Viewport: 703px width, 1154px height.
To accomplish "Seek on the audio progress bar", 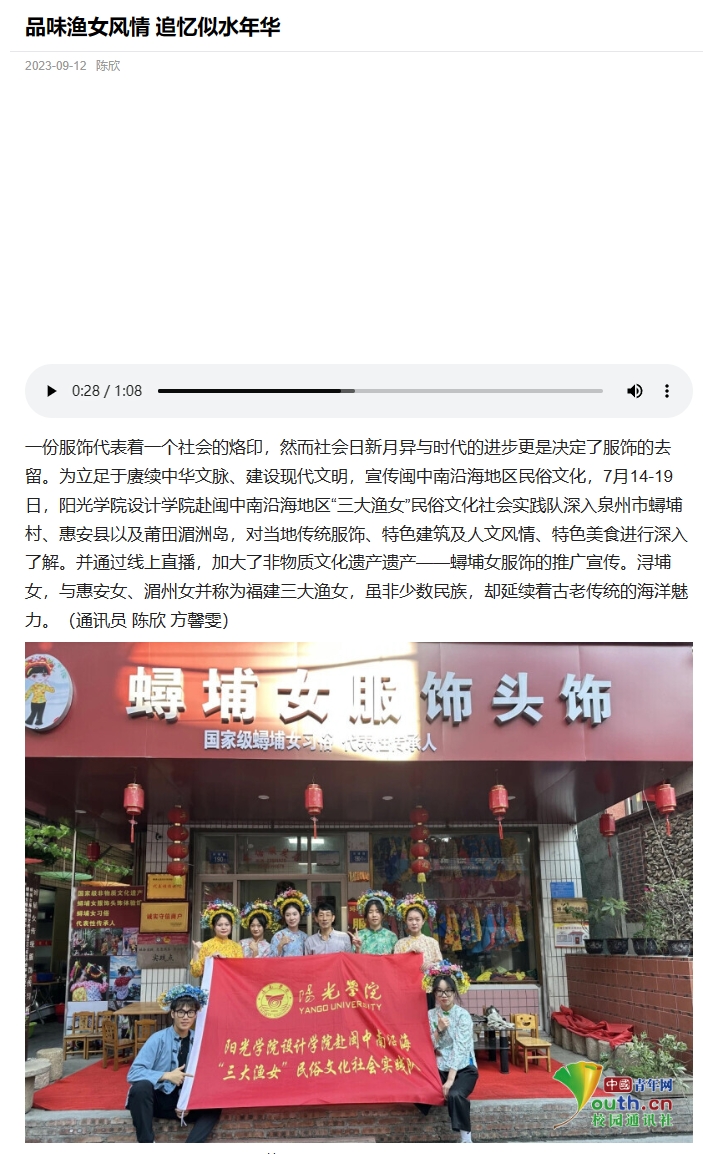I will pos(380,391).
